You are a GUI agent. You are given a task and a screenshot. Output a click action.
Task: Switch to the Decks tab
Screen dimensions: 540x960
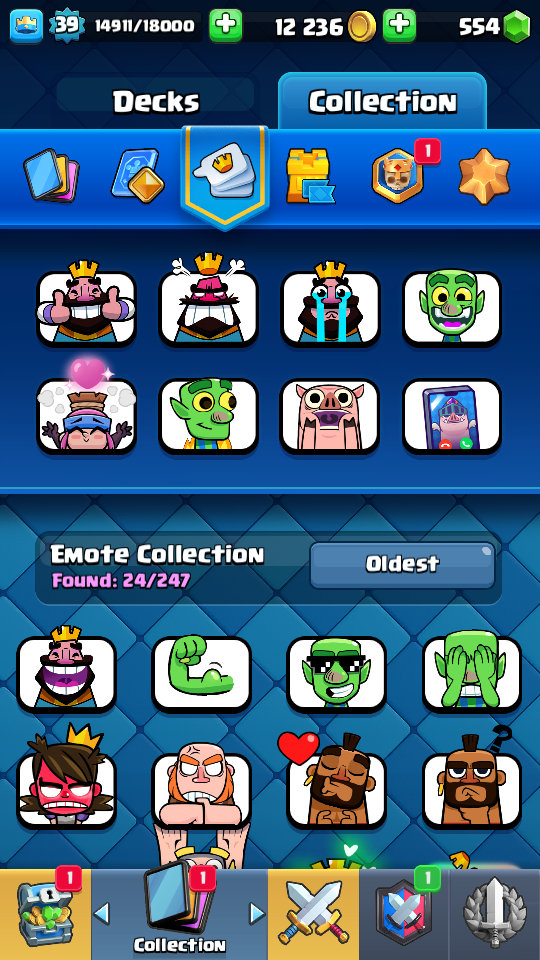tap(156, 102)
